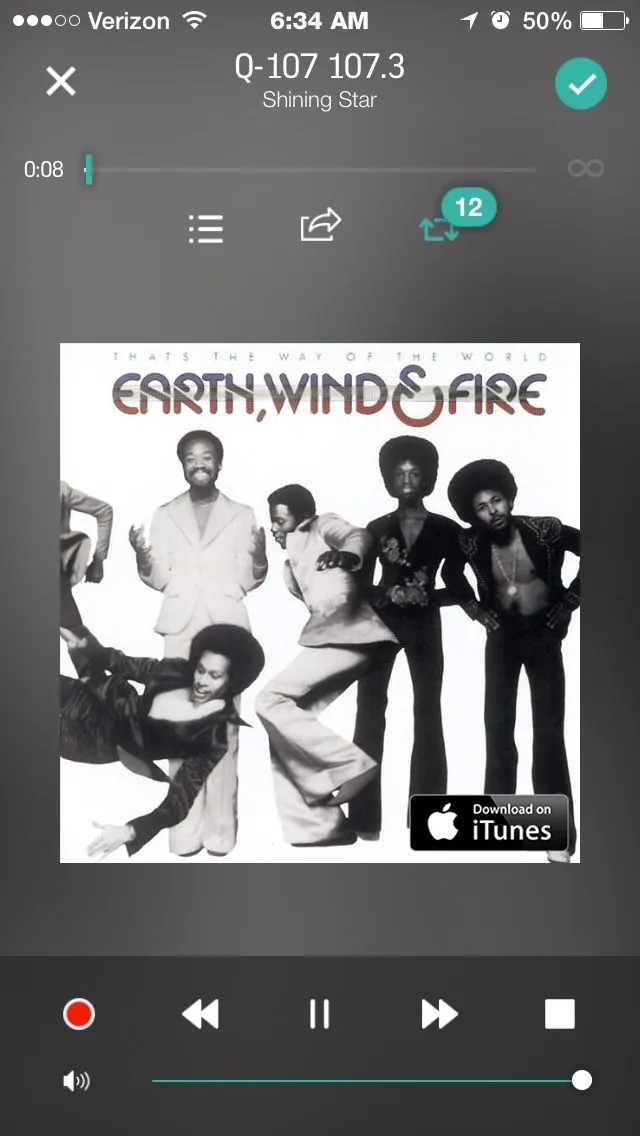640x1136 pixels.
Task: Share the Shining Star track
Action: pyautogui.click(x=321, y=225)
